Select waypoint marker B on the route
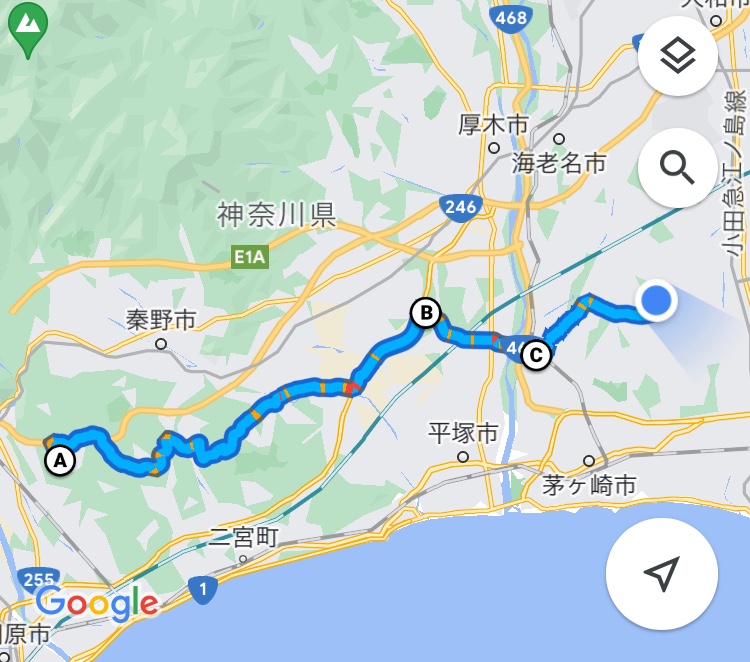The width and height of the screenshot is (750, 662). coord(426,314)
